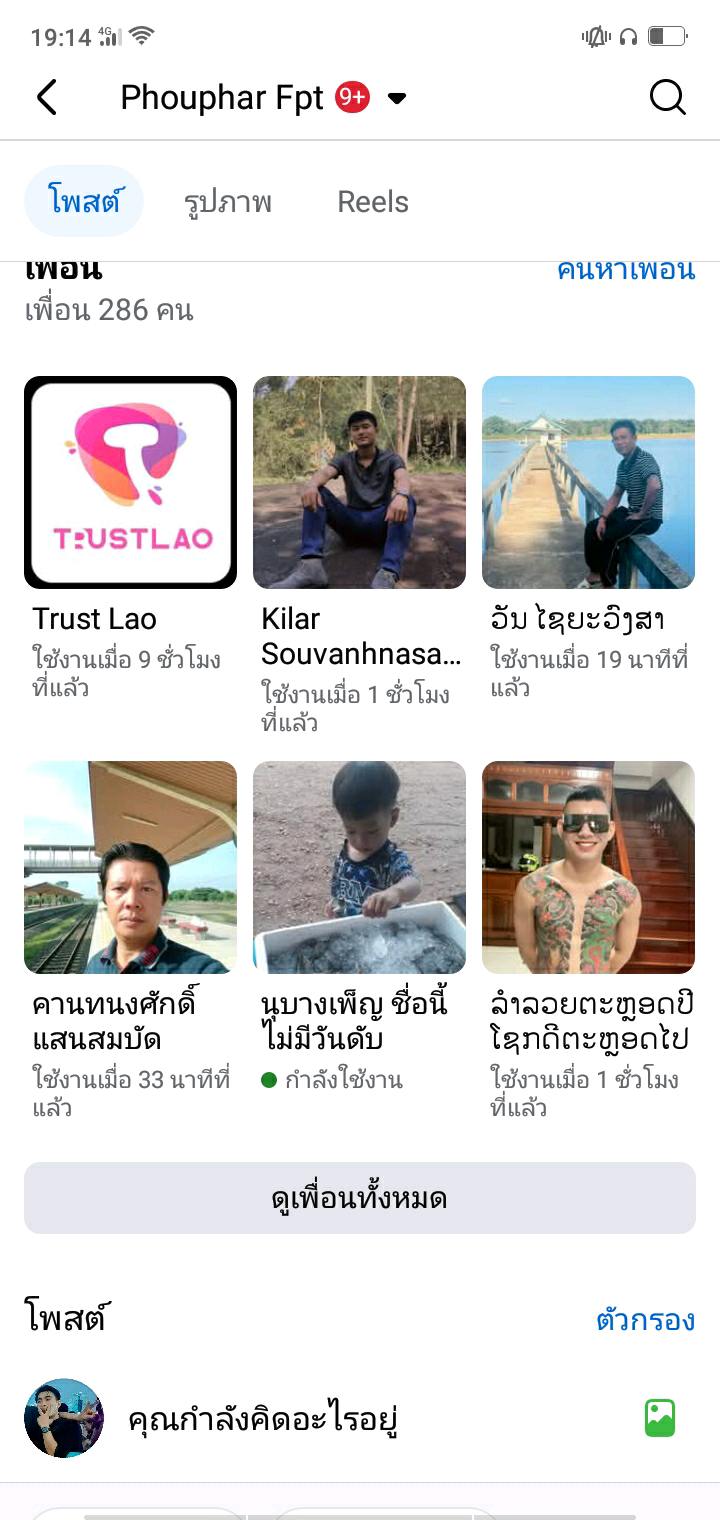Open the ตัวกรอง post filter

click(645, 1320)
